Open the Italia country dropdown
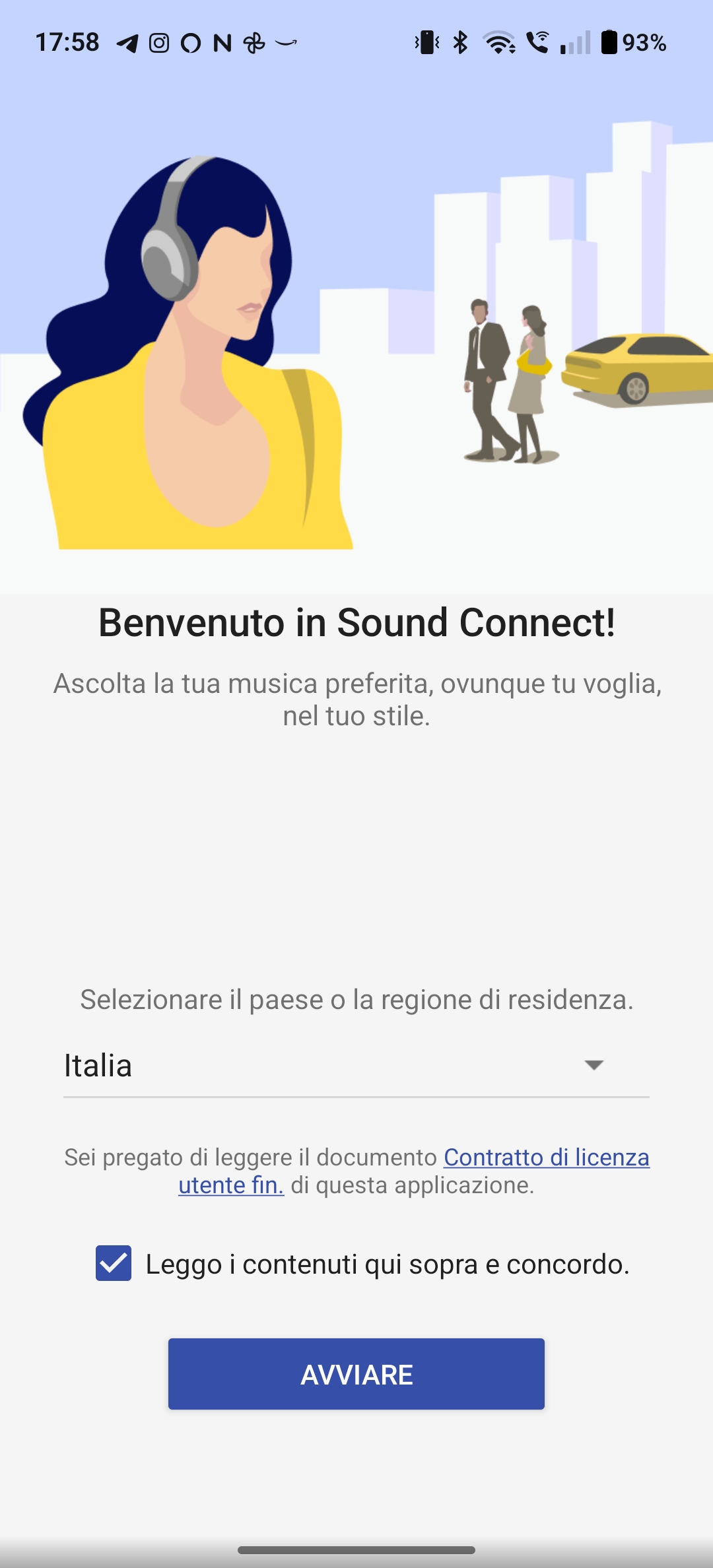Image resolution: width=713 pixels, height=1568 pixels. click(x=356, y=1065)
